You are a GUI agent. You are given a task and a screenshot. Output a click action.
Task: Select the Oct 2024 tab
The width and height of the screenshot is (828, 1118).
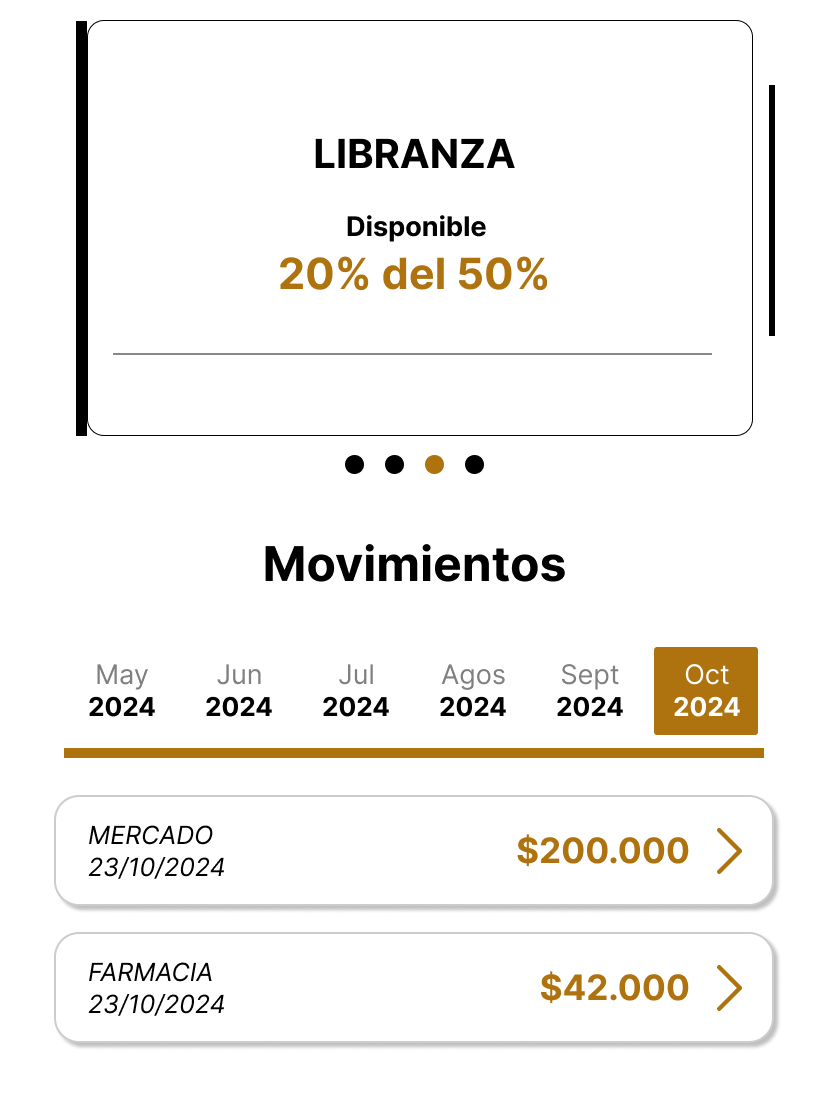[706, 691]
